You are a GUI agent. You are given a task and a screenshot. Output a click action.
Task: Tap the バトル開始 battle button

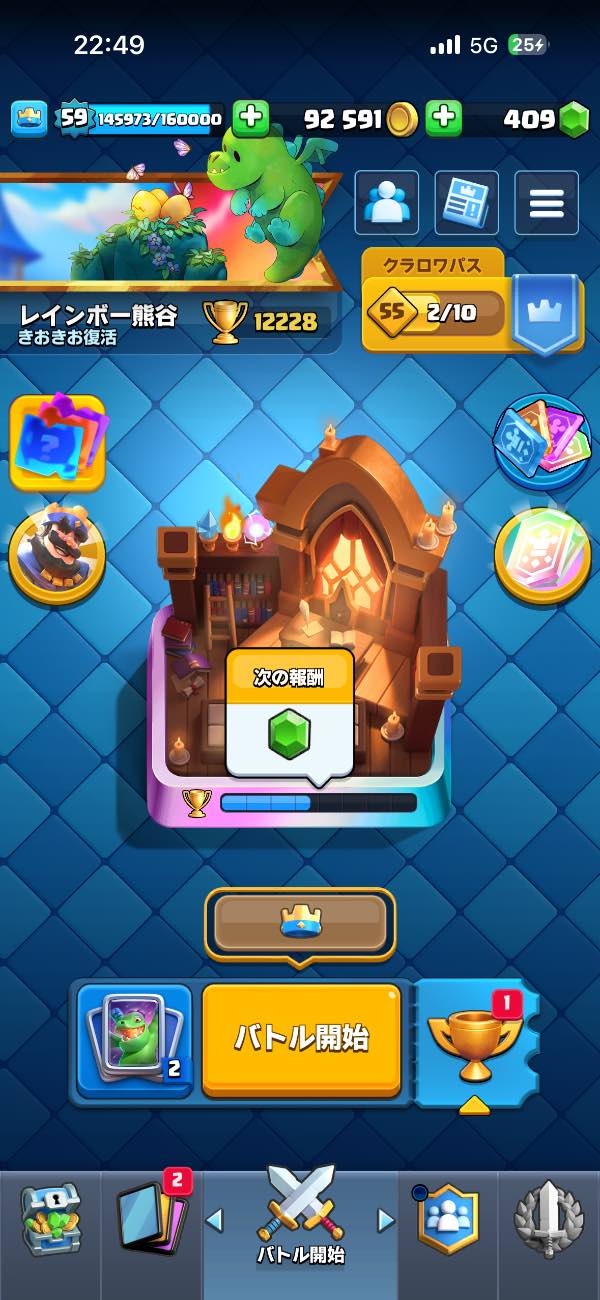pos(301,1040)
